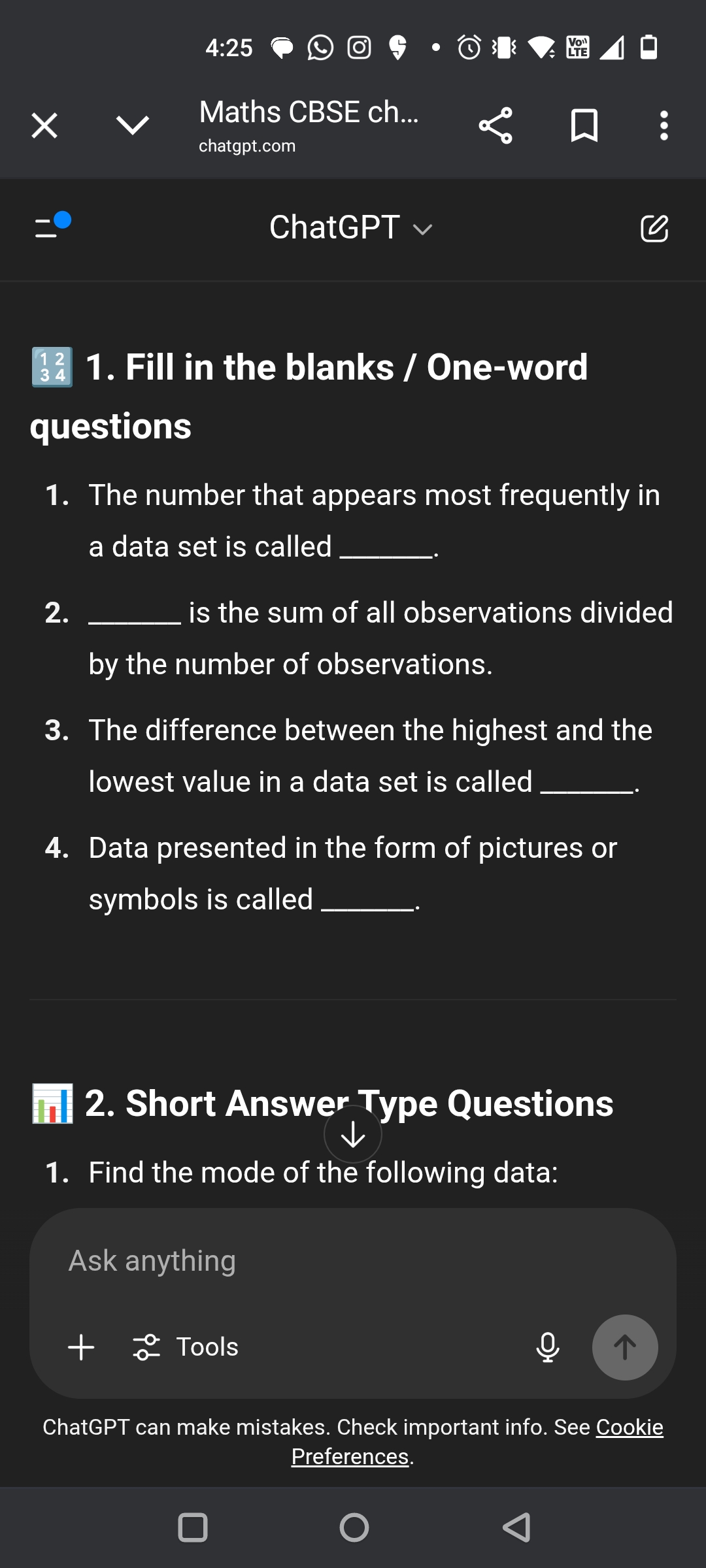Screen dimensions: 706x1568
Task: Start voice input with the microphone
Action: [x=548, y=1347]
